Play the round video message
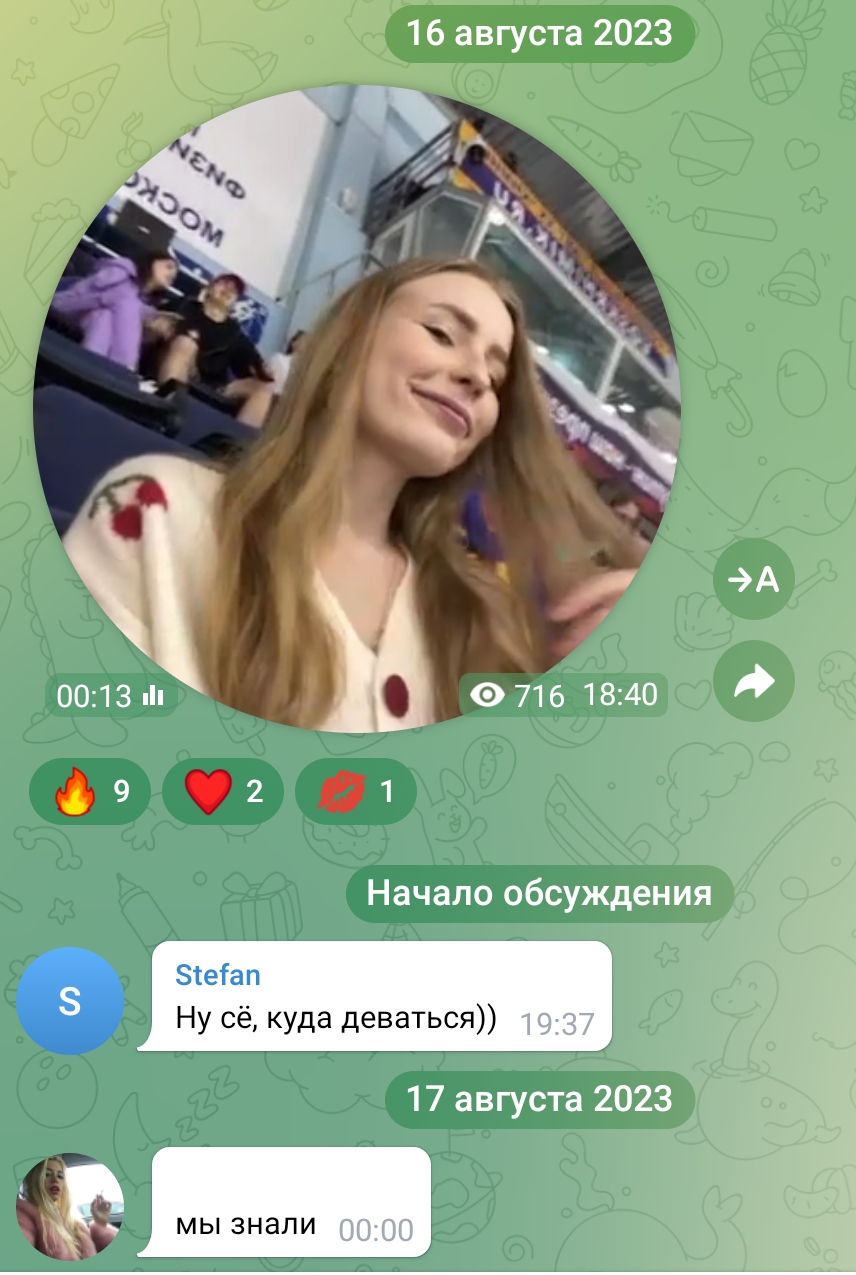Screen dimensions: 856x1275 (357, 408)
